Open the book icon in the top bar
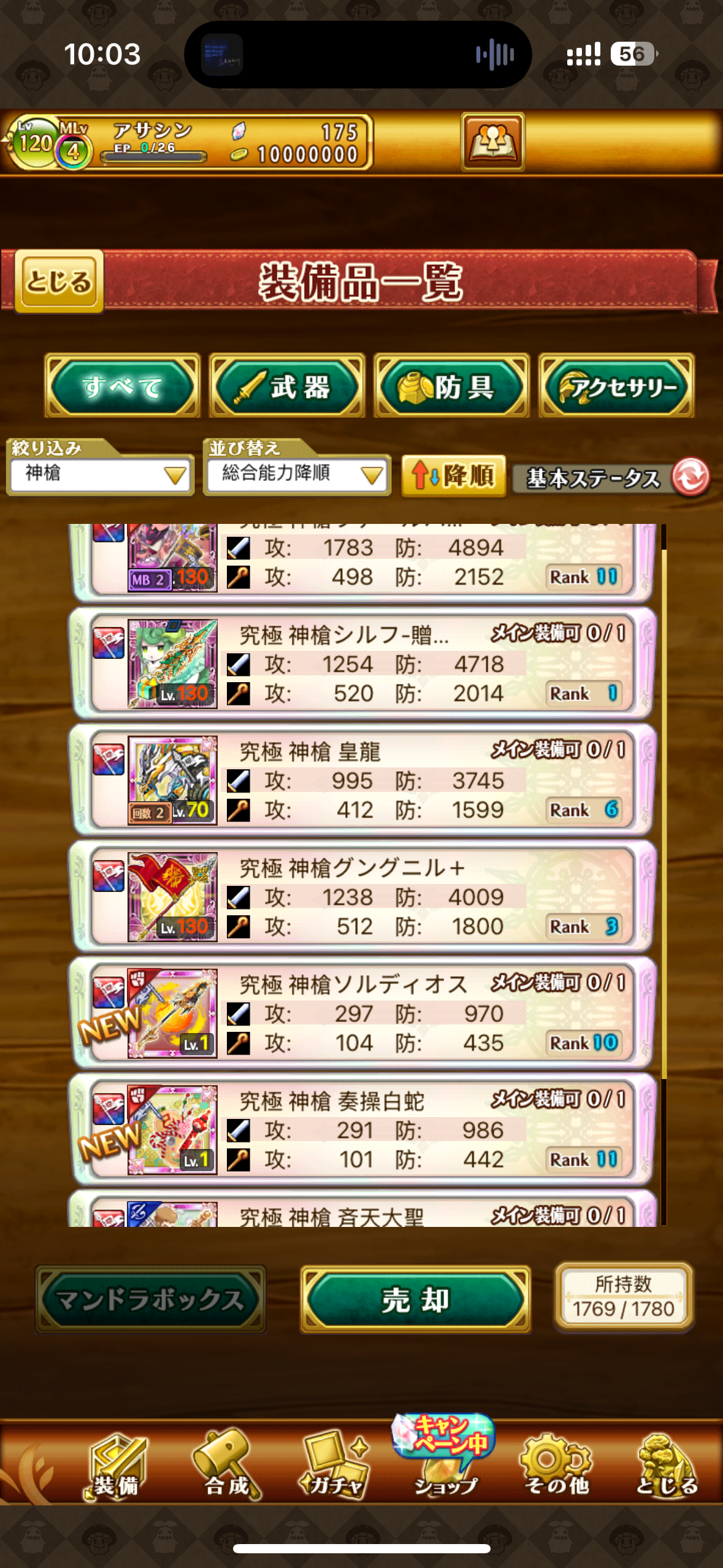 coord(492,142)
